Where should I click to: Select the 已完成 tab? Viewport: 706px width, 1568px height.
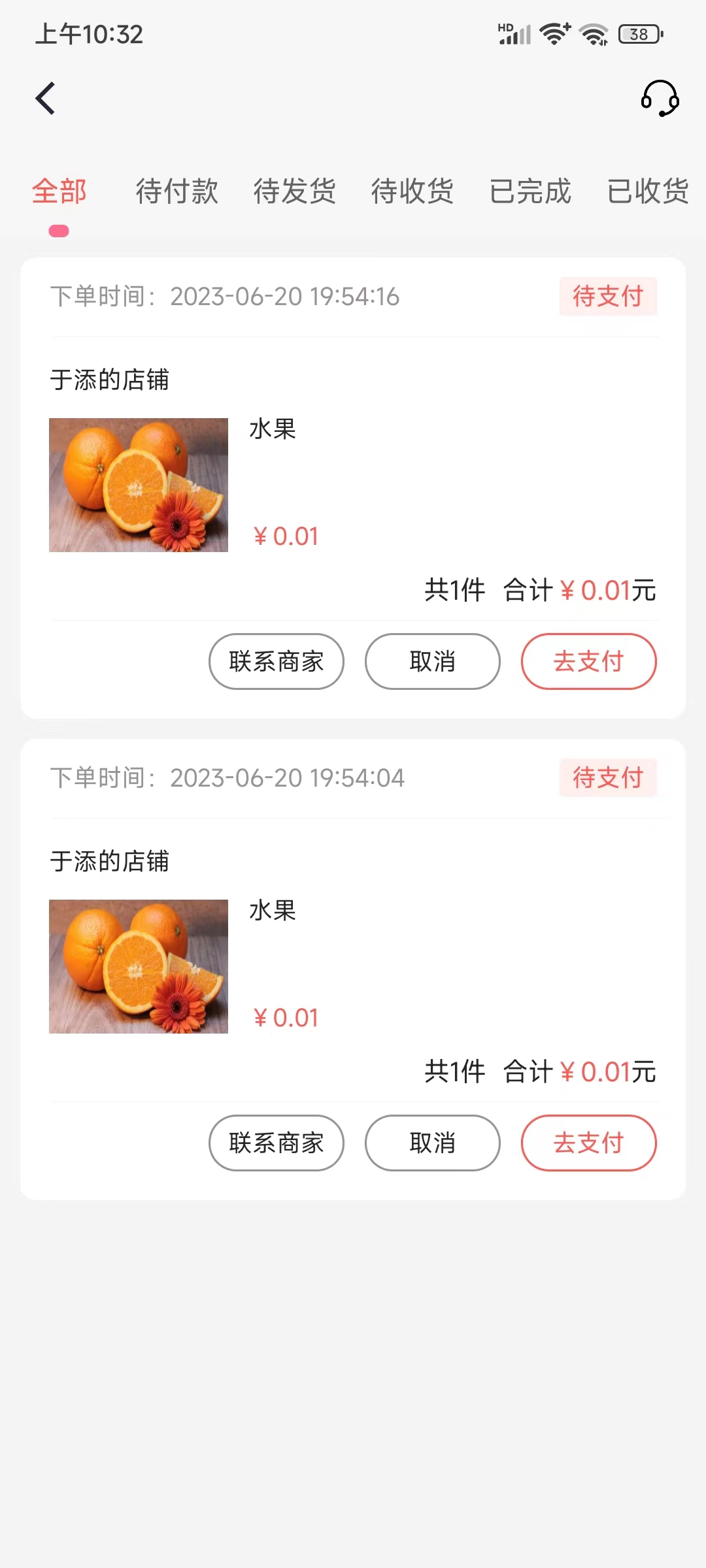click(x=531, y=191)
